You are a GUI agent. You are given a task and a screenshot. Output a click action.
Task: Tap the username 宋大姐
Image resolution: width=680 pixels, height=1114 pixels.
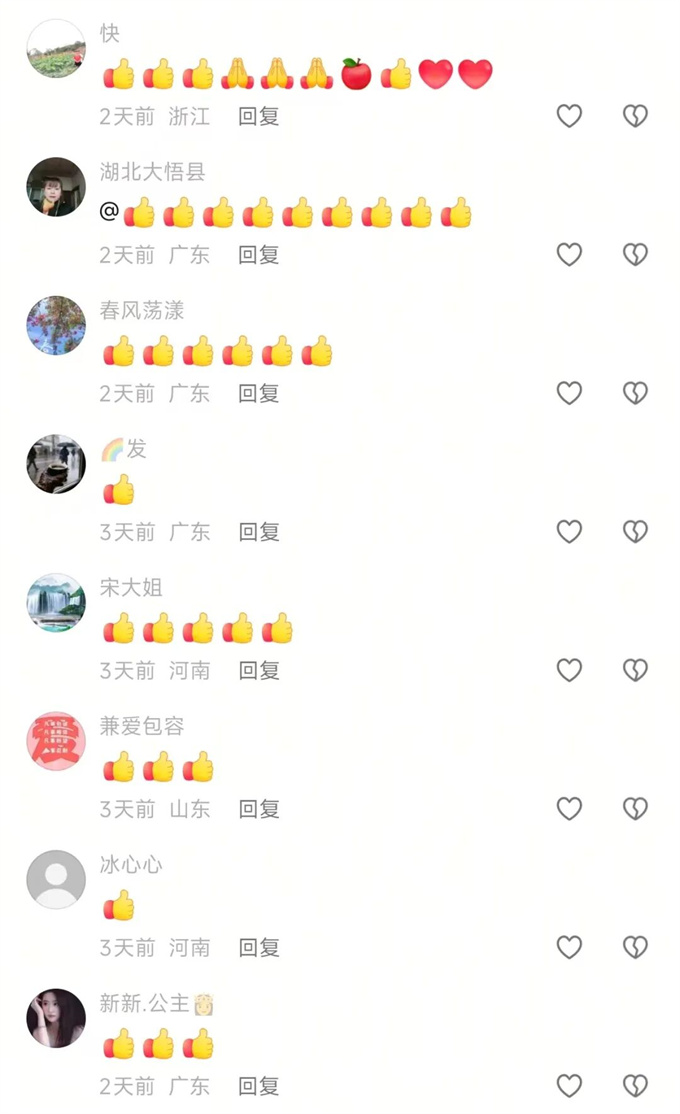(131, 588)
